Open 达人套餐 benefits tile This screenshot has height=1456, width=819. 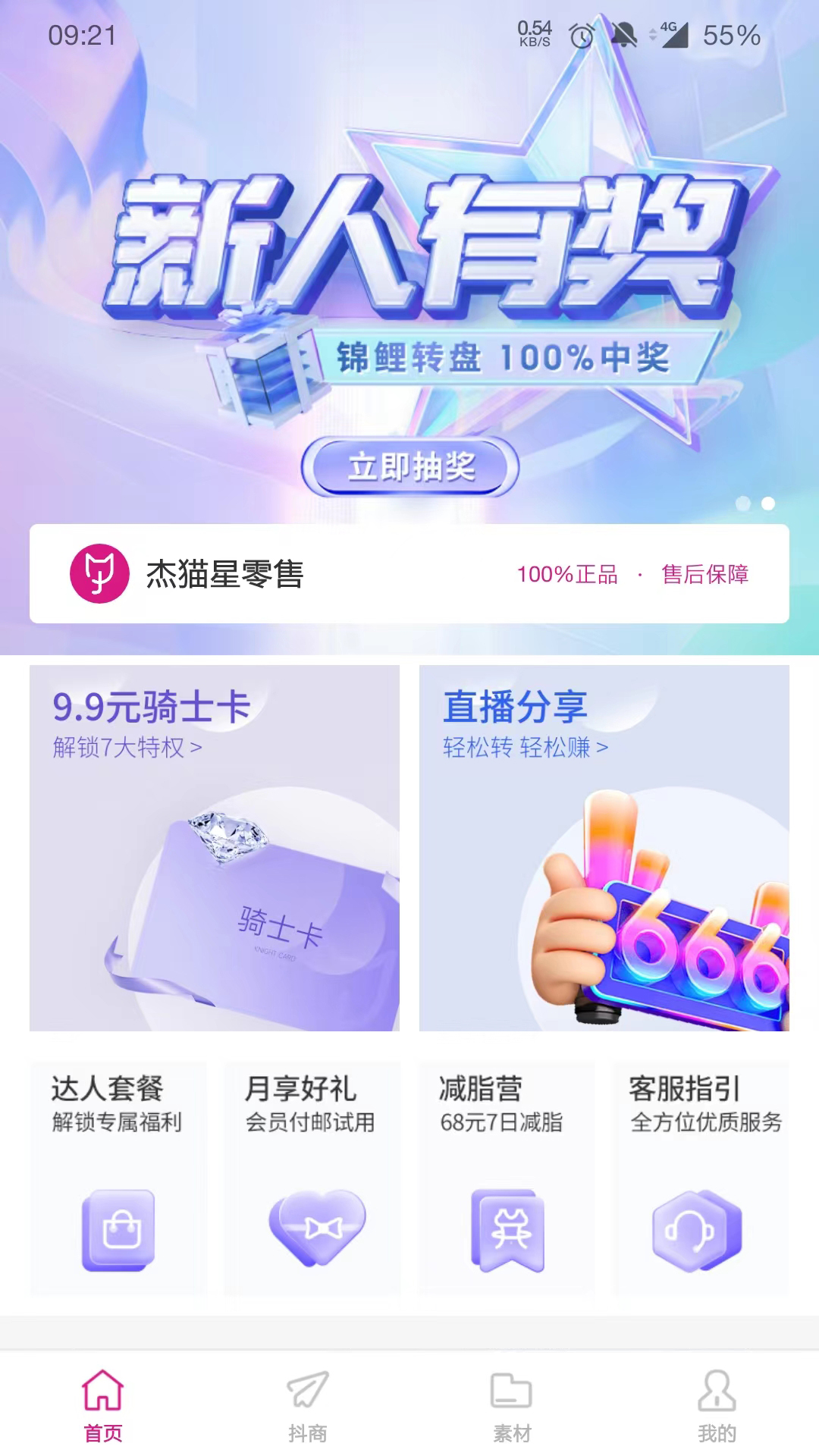pyautogui.click(x=118, y=1178)
